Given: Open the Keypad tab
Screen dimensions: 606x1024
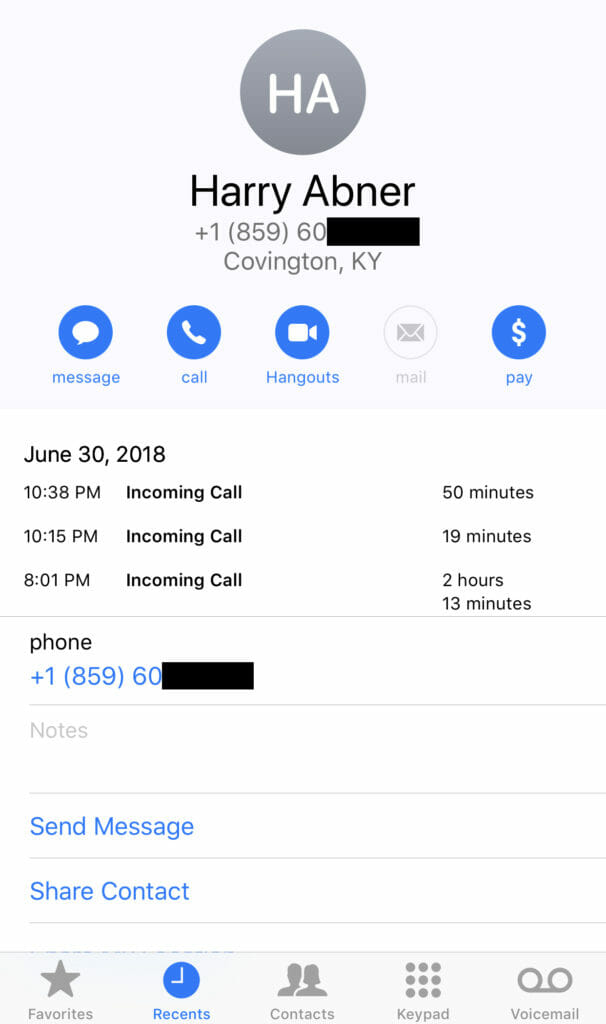Looking at the screenshot, I should [x=423, y=990].
